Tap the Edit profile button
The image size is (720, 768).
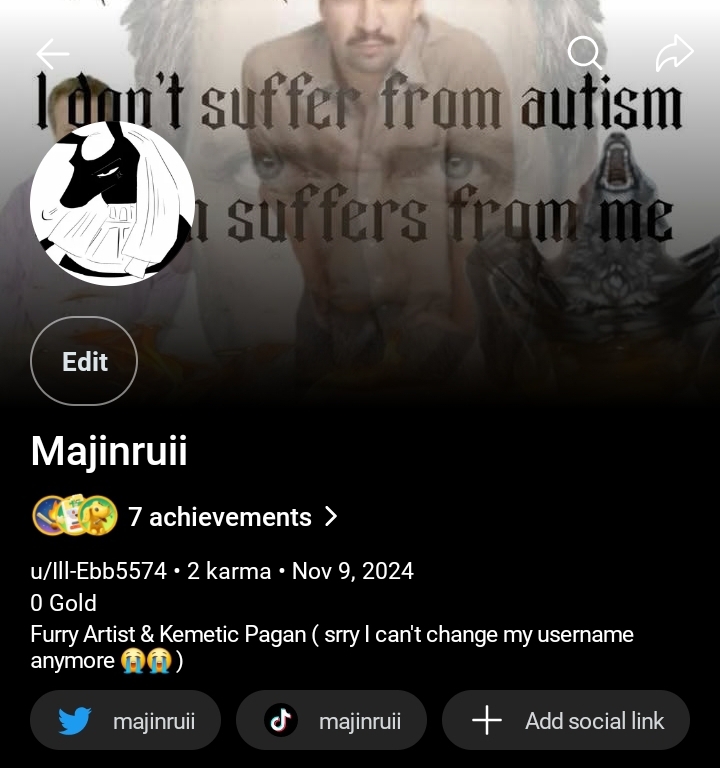(x=84, y=361)
